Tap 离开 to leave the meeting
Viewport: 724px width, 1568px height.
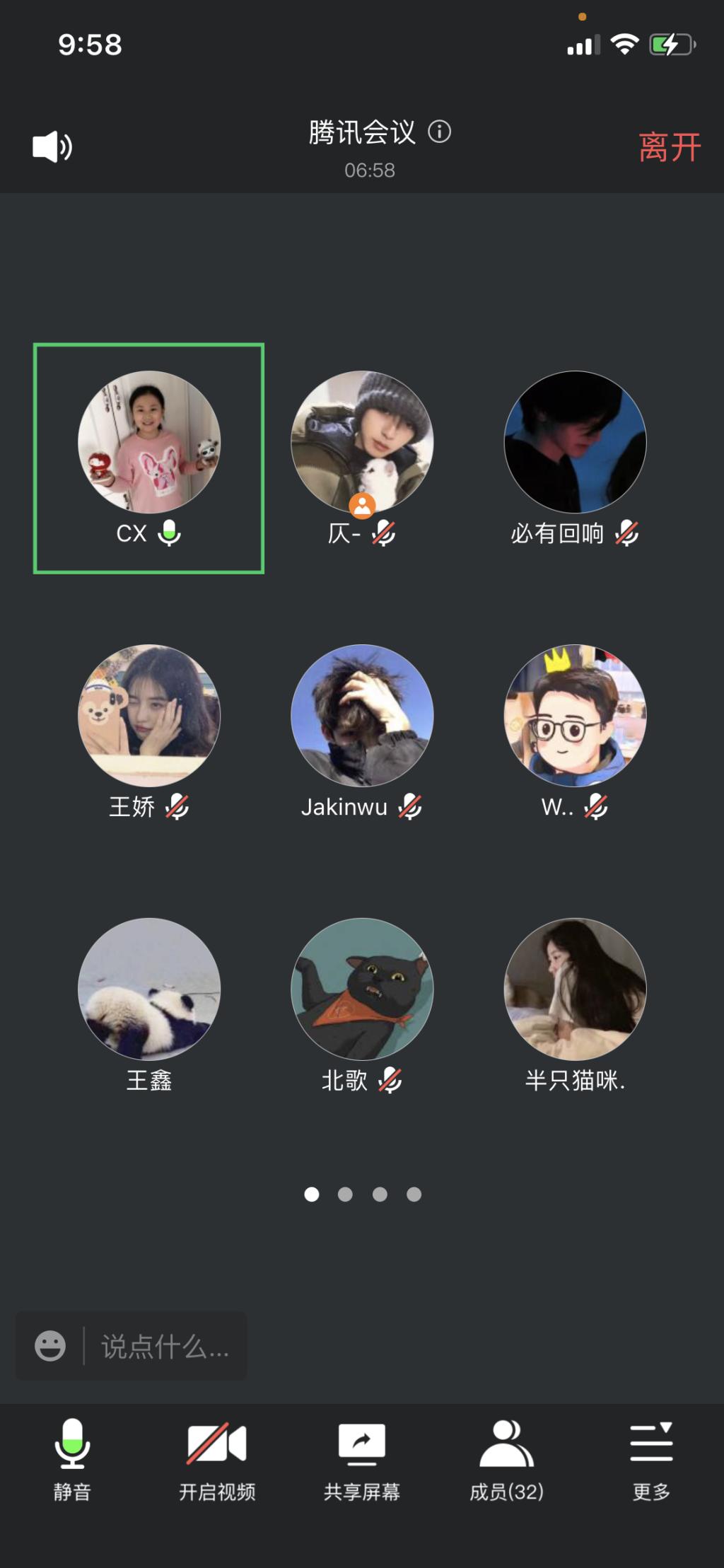point(669,147)
